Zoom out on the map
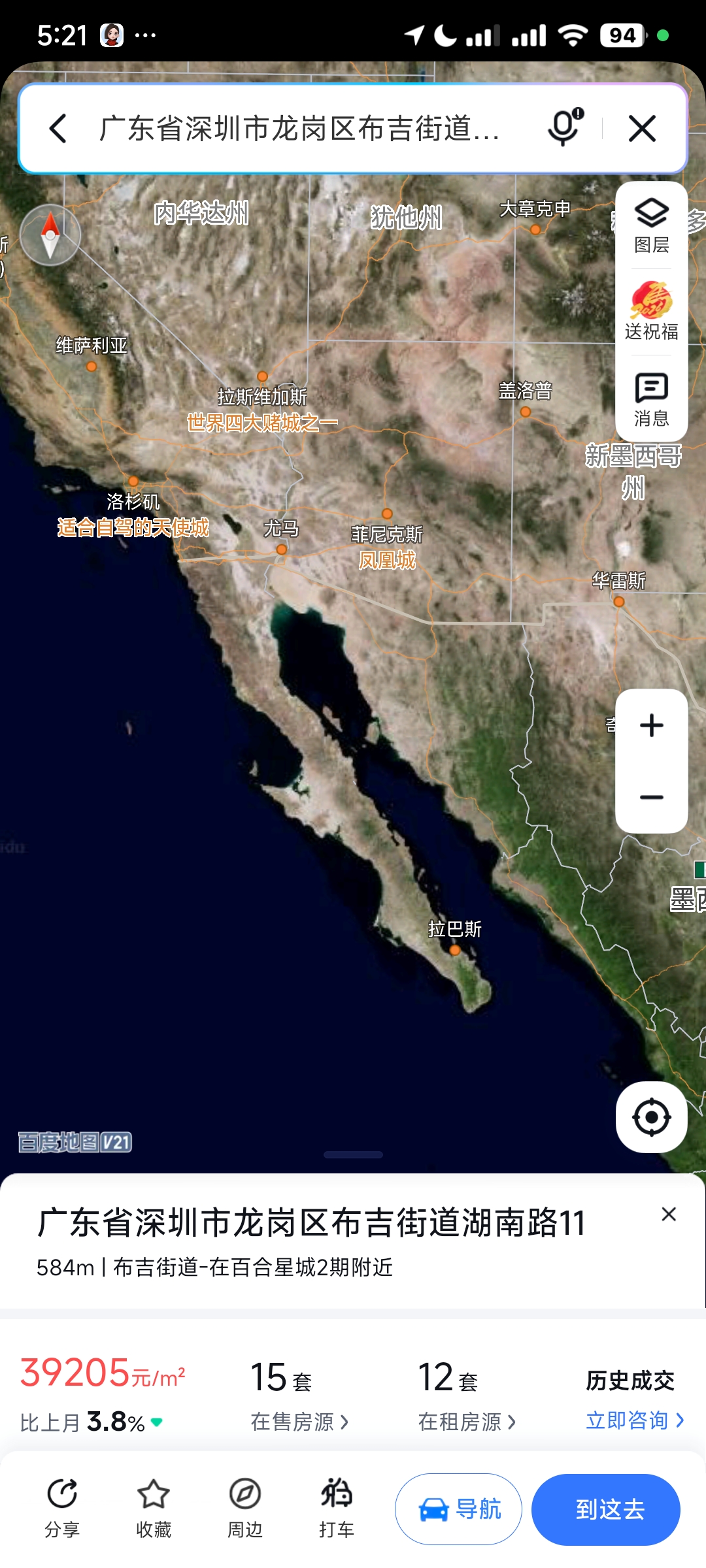Viewport: 706px width, 1568px height. click(x=652, y=797)
